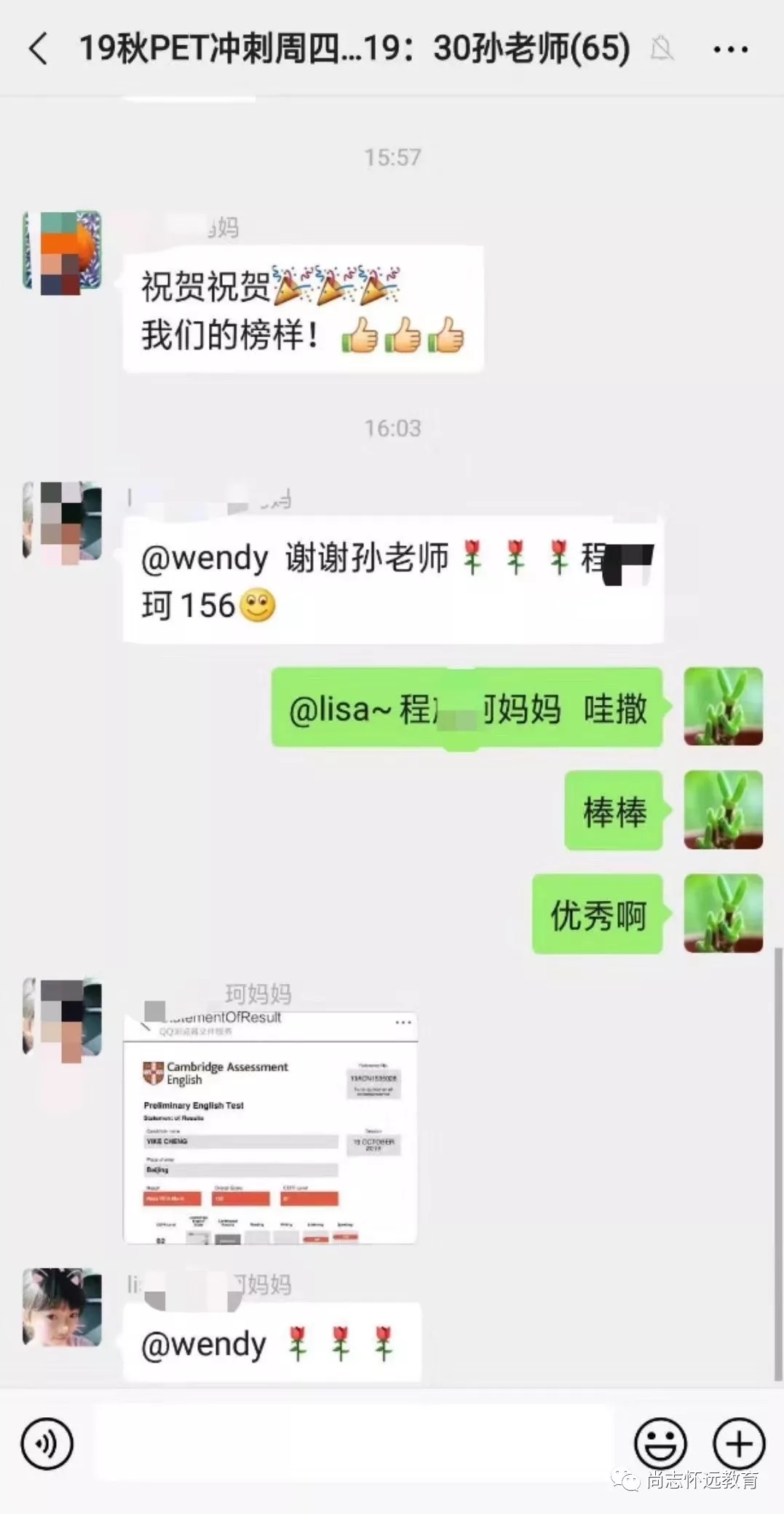Open the emoji sticker panel
This screenshot has height=1514, width=784.
click(x=660, y=1443)
